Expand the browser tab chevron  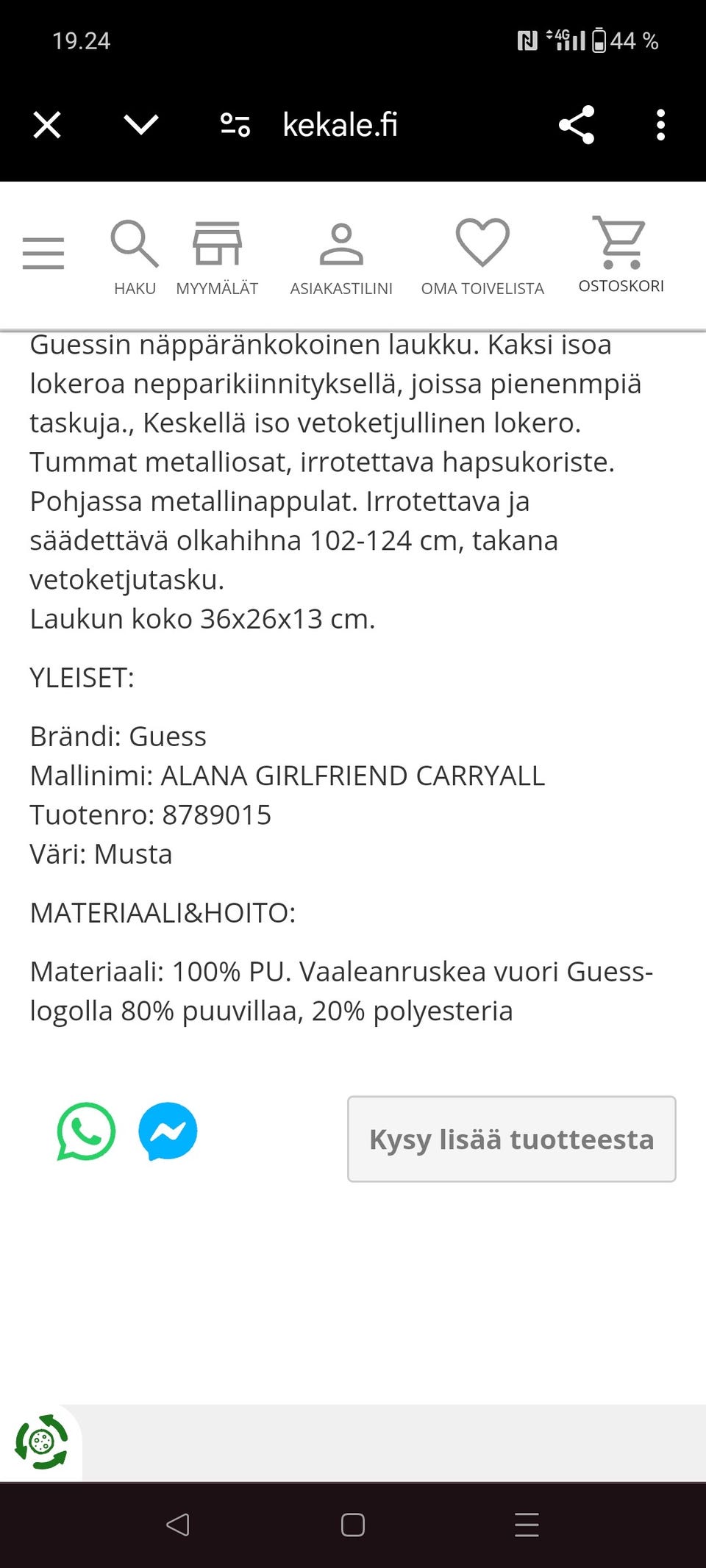click(140, 123)
